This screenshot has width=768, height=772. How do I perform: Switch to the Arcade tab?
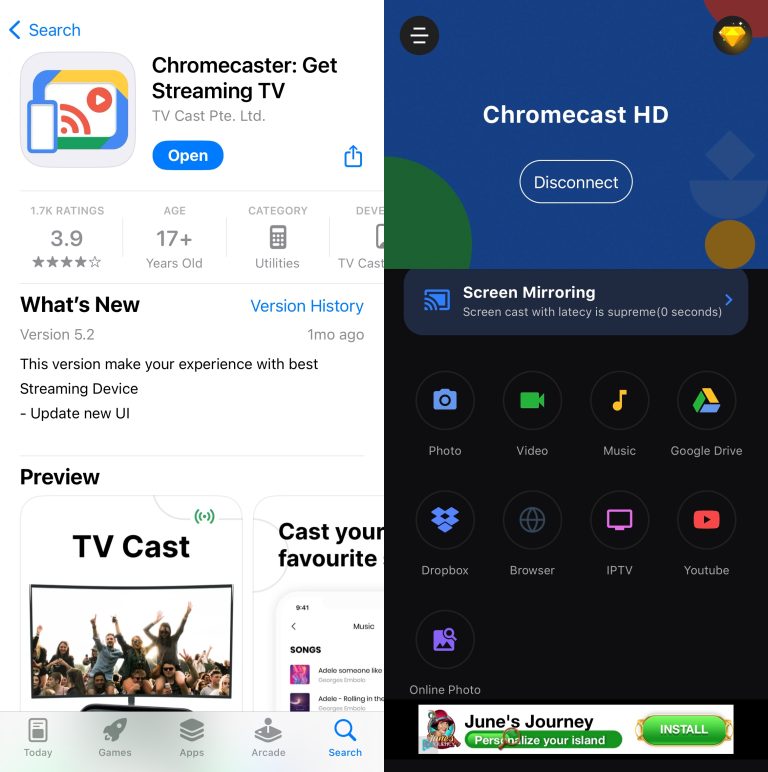pyautogui.click(x=268, y=737)
